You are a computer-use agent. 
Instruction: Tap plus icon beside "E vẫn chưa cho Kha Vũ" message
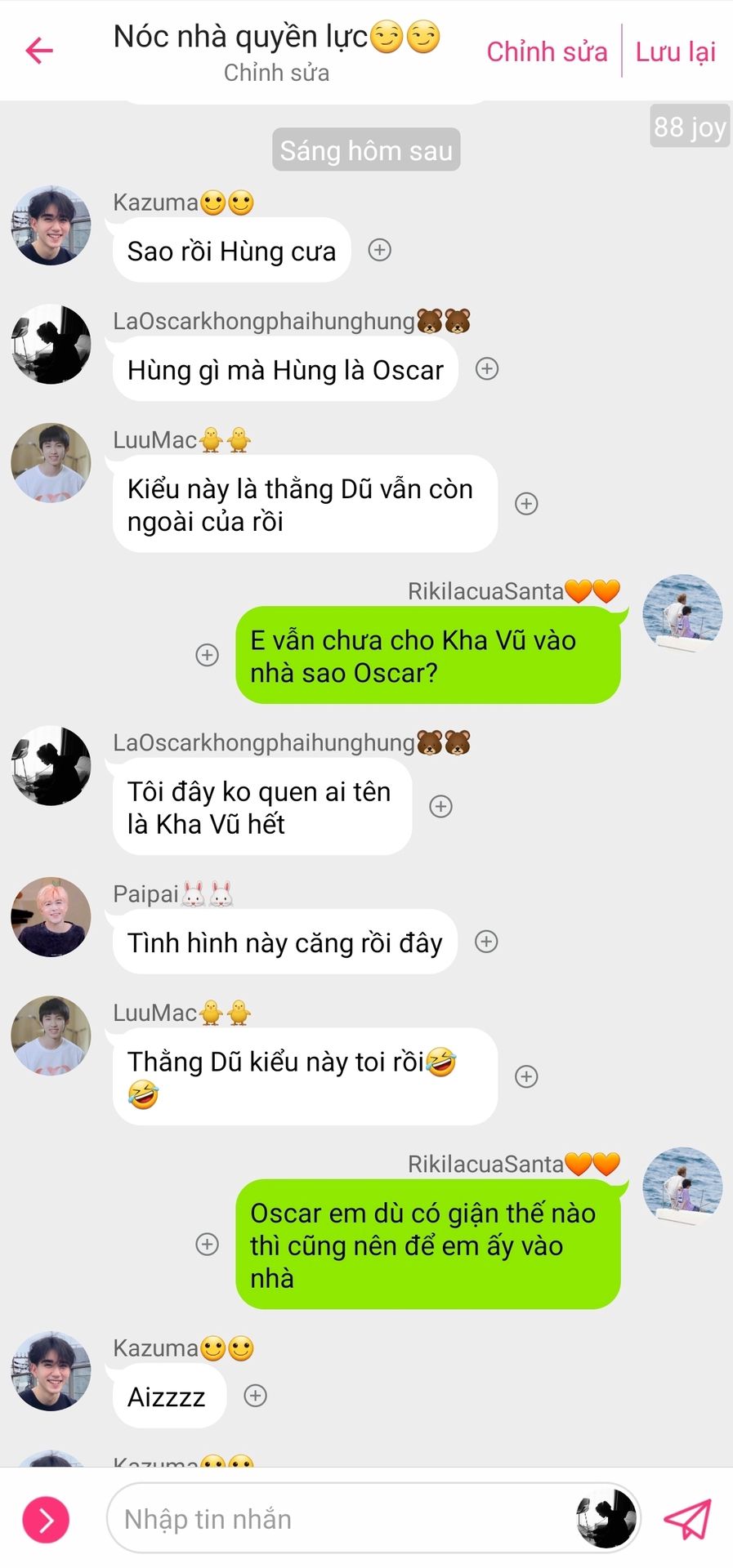point(208,655)
